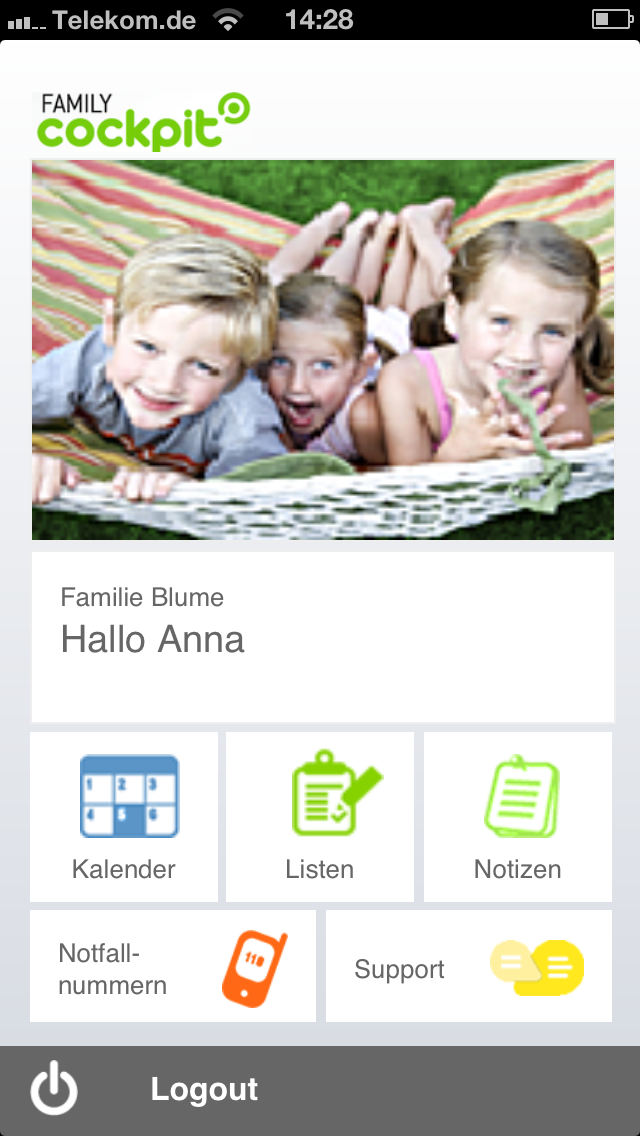Open the Support section

pyautogui.click(x=468, y=966)
